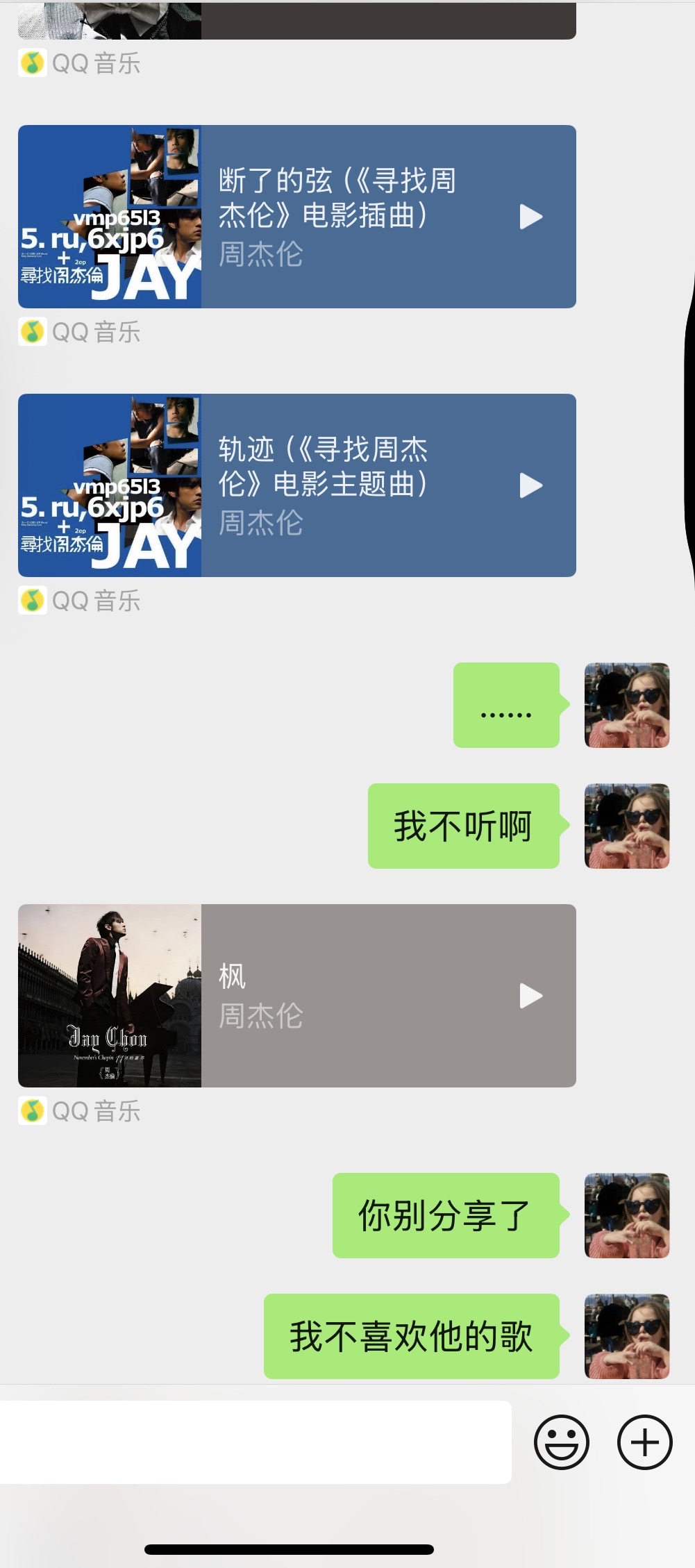Open QQ音乐 source label under 枫
Image resolution: width=695 pixels, height=1568 pixels.
coord(80,1111)
